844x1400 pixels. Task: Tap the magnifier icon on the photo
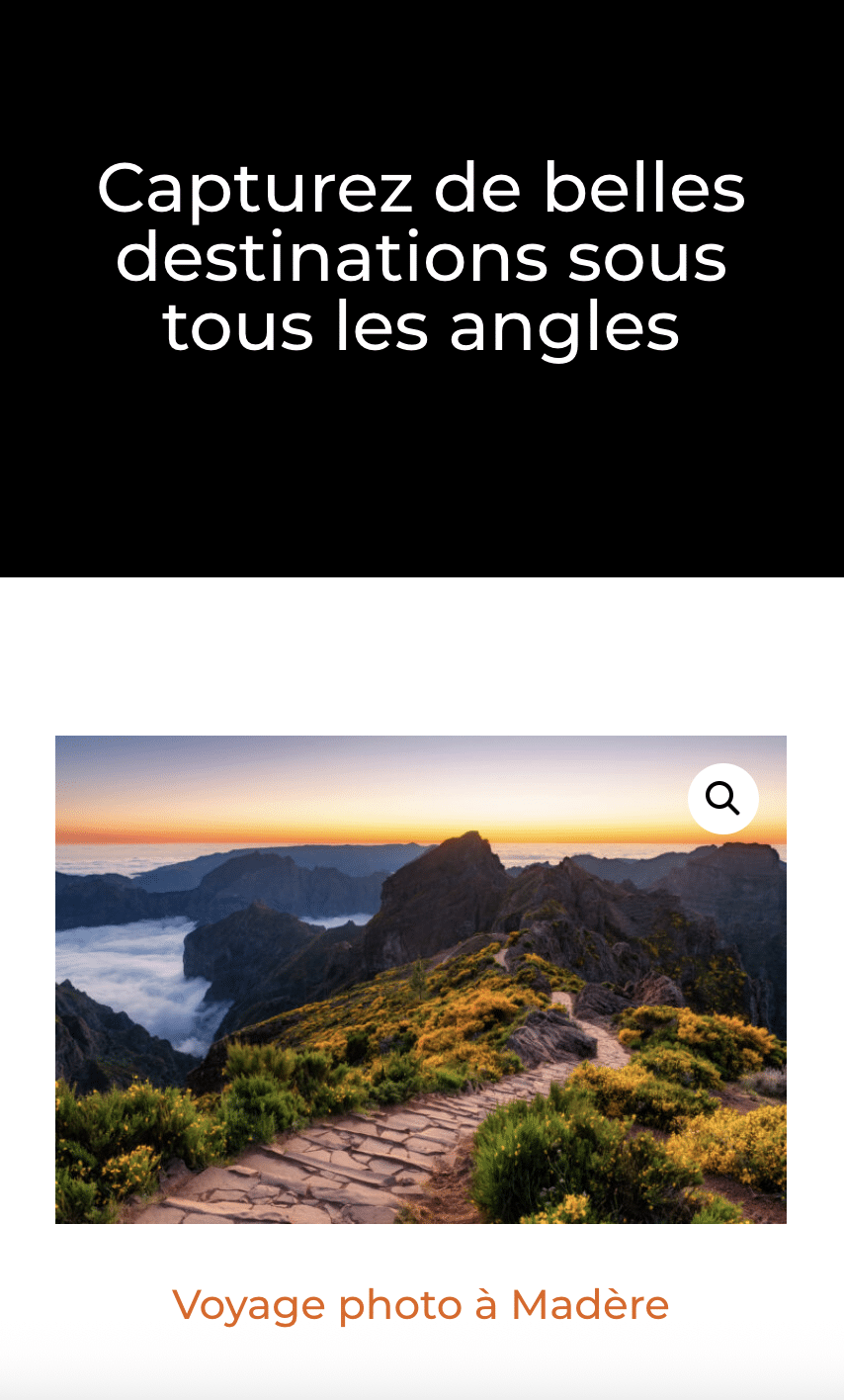(723, 798)
